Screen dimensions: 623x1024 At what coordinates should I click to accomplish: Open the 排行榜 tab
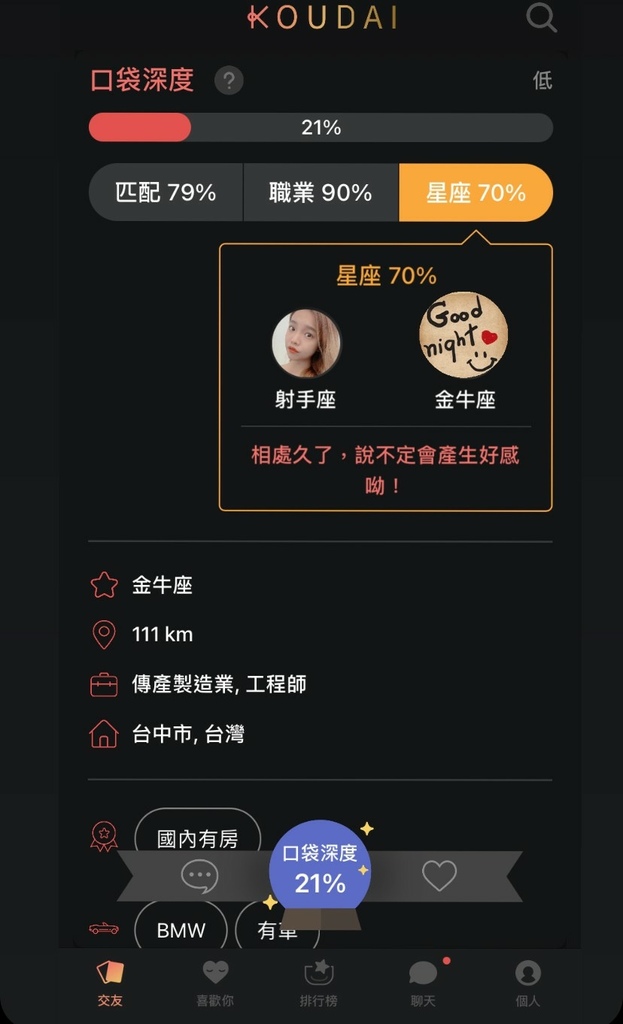[319, 983]
